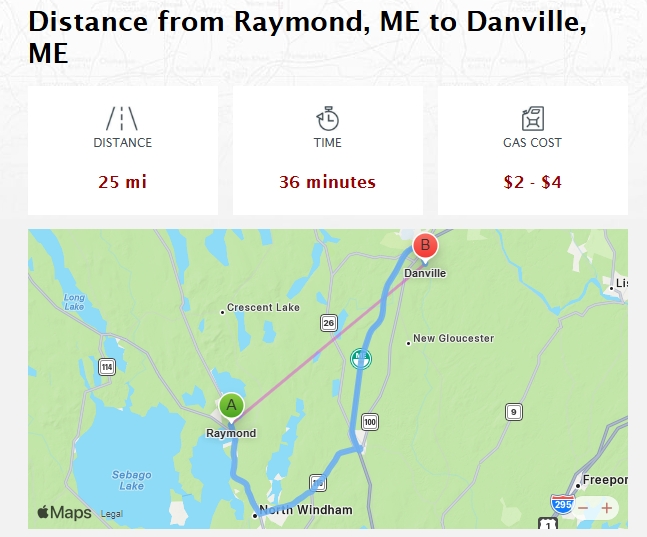The width and height of the screenshot is (647, 537).
Task: Open the Legal link on the map
Action: [111, 514]
